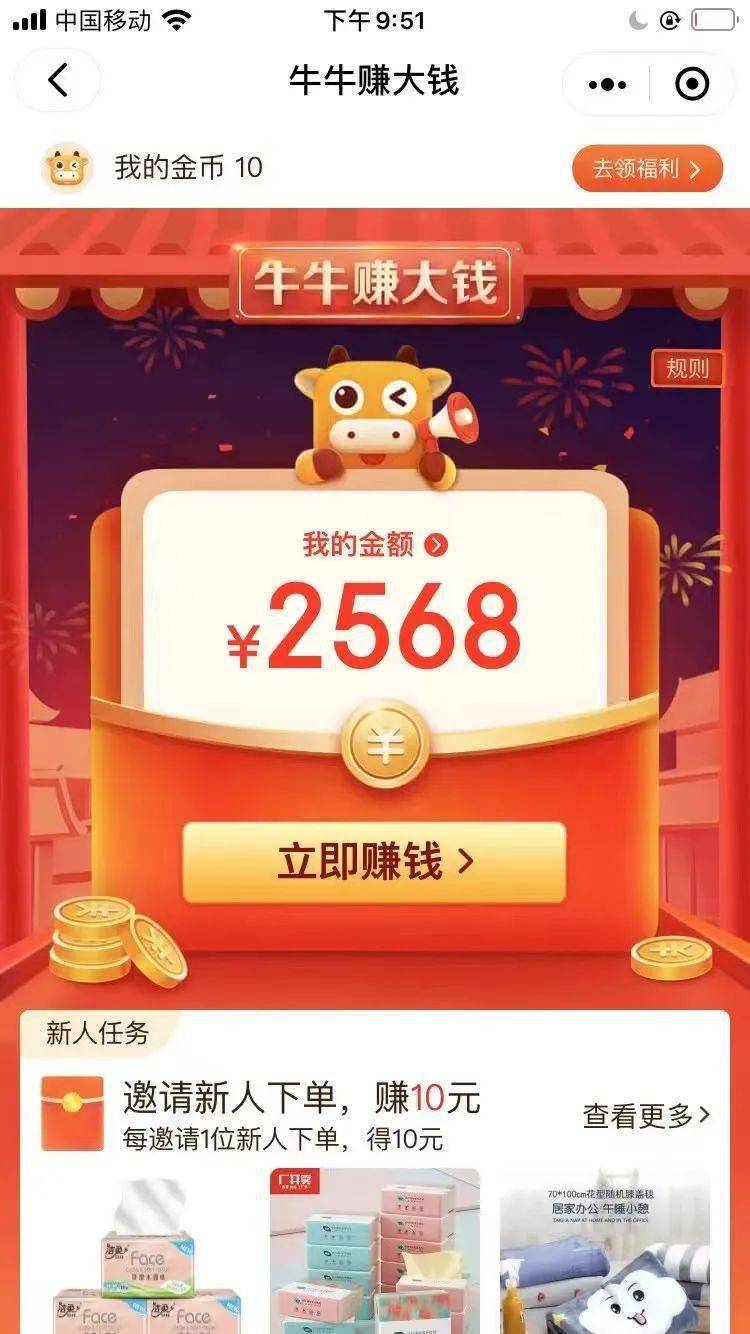Tap the 立即赚钱 button
This screenshot has width=750, height=1334.
click(374, 862)
